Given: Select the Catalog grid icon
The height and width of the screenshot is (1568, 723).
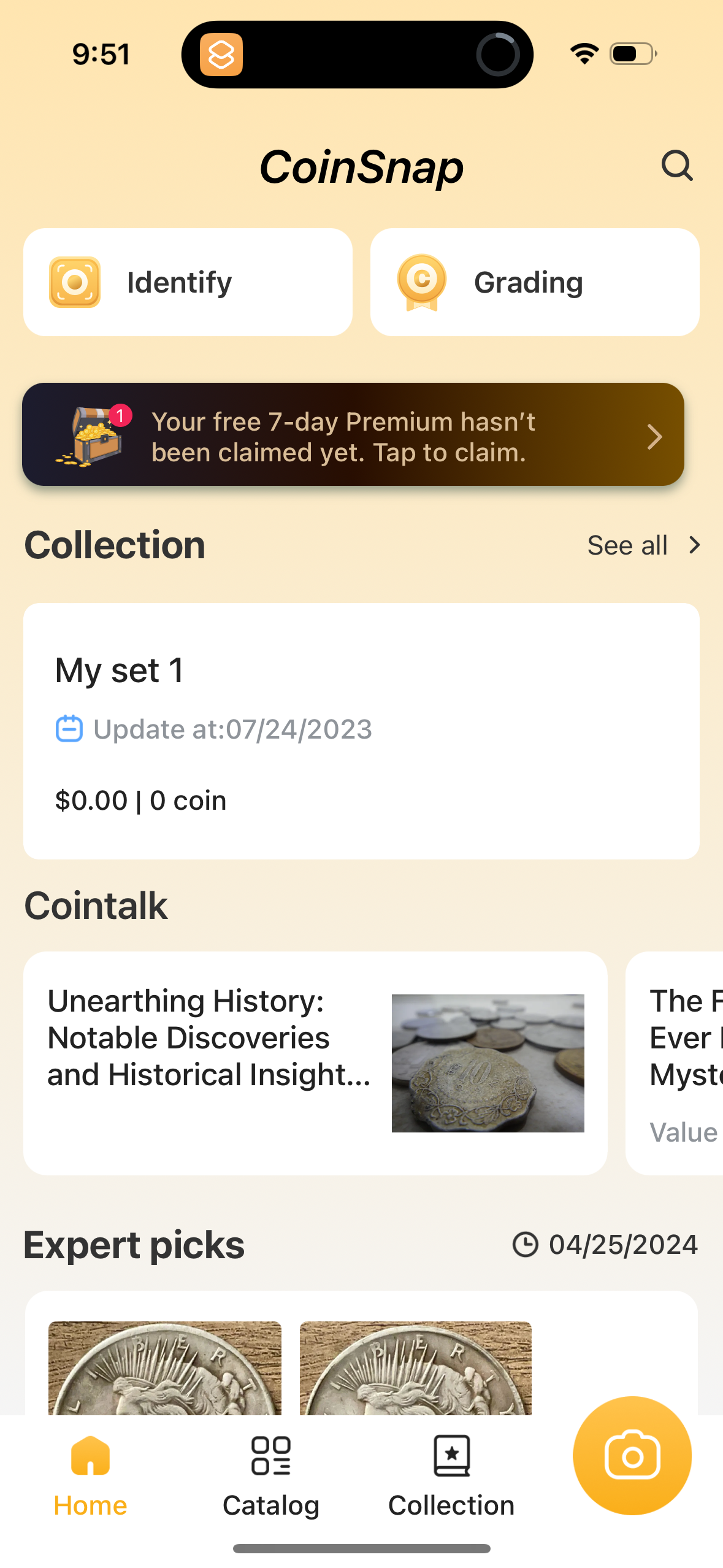Looking at the screenshot, I should (270, 1456).
